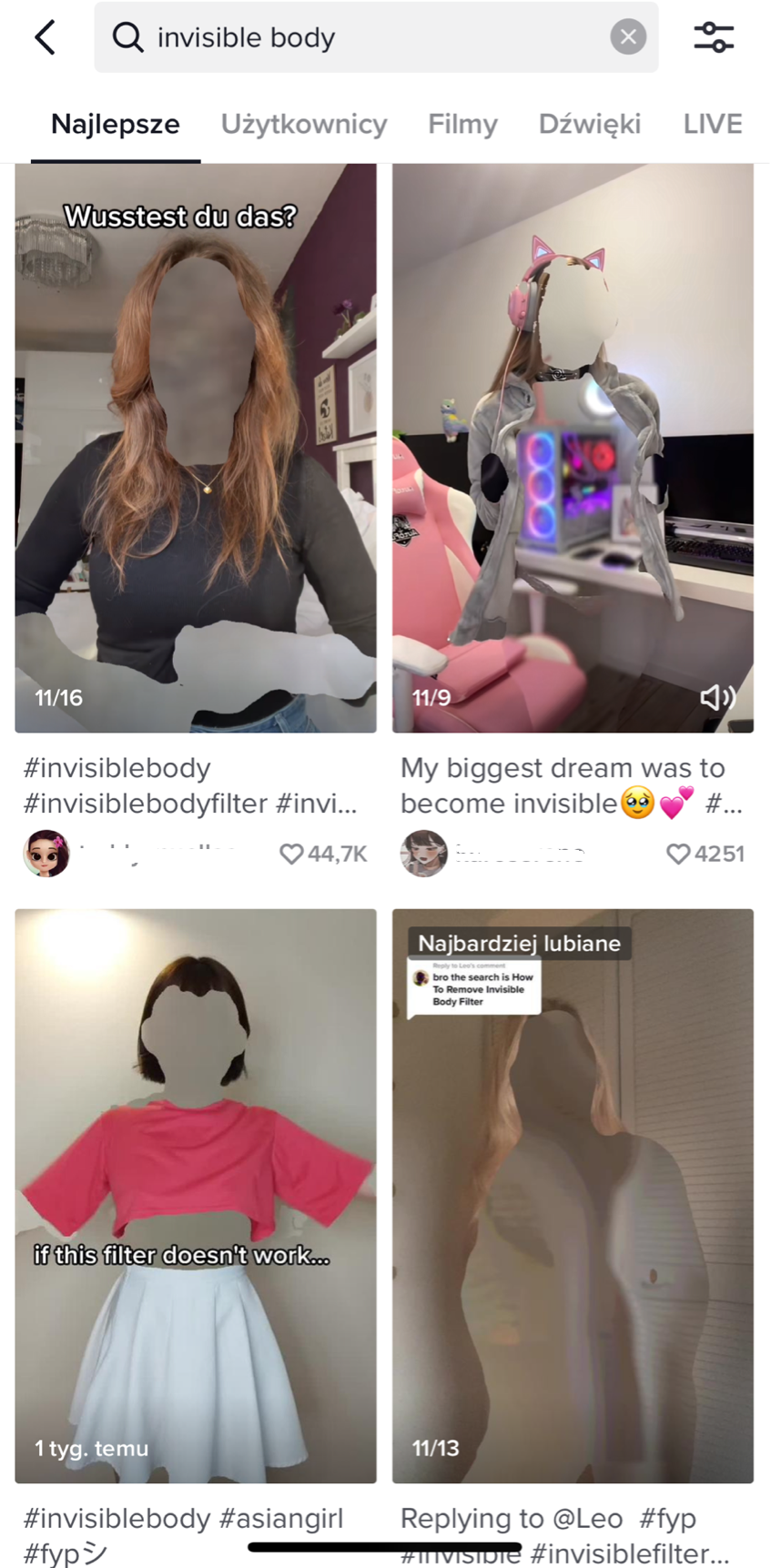Open the 'Wusstest du das?' video
This screenshot has width=771, height=1568.
point(196,448)
